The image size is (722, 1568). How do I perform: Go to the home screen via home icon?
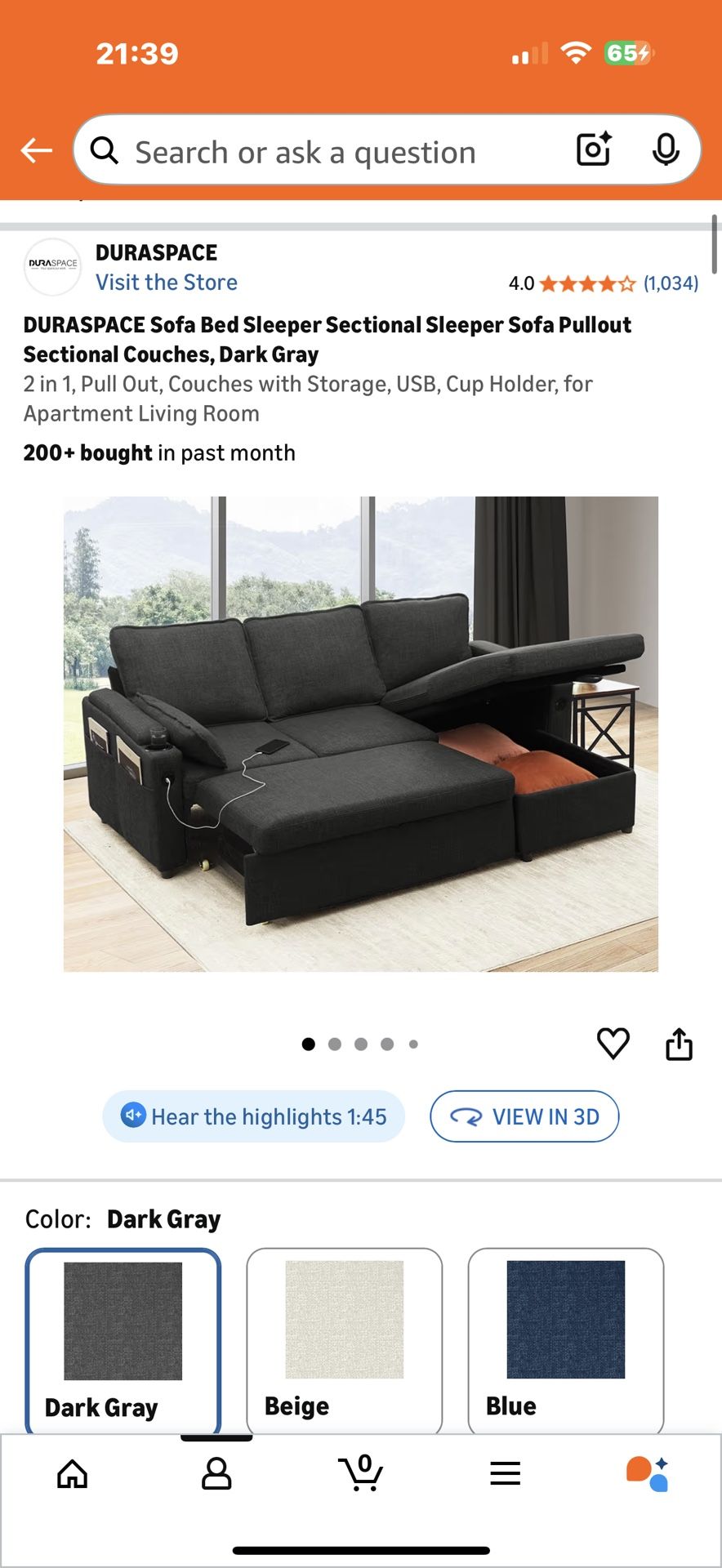pos(72,1472)
